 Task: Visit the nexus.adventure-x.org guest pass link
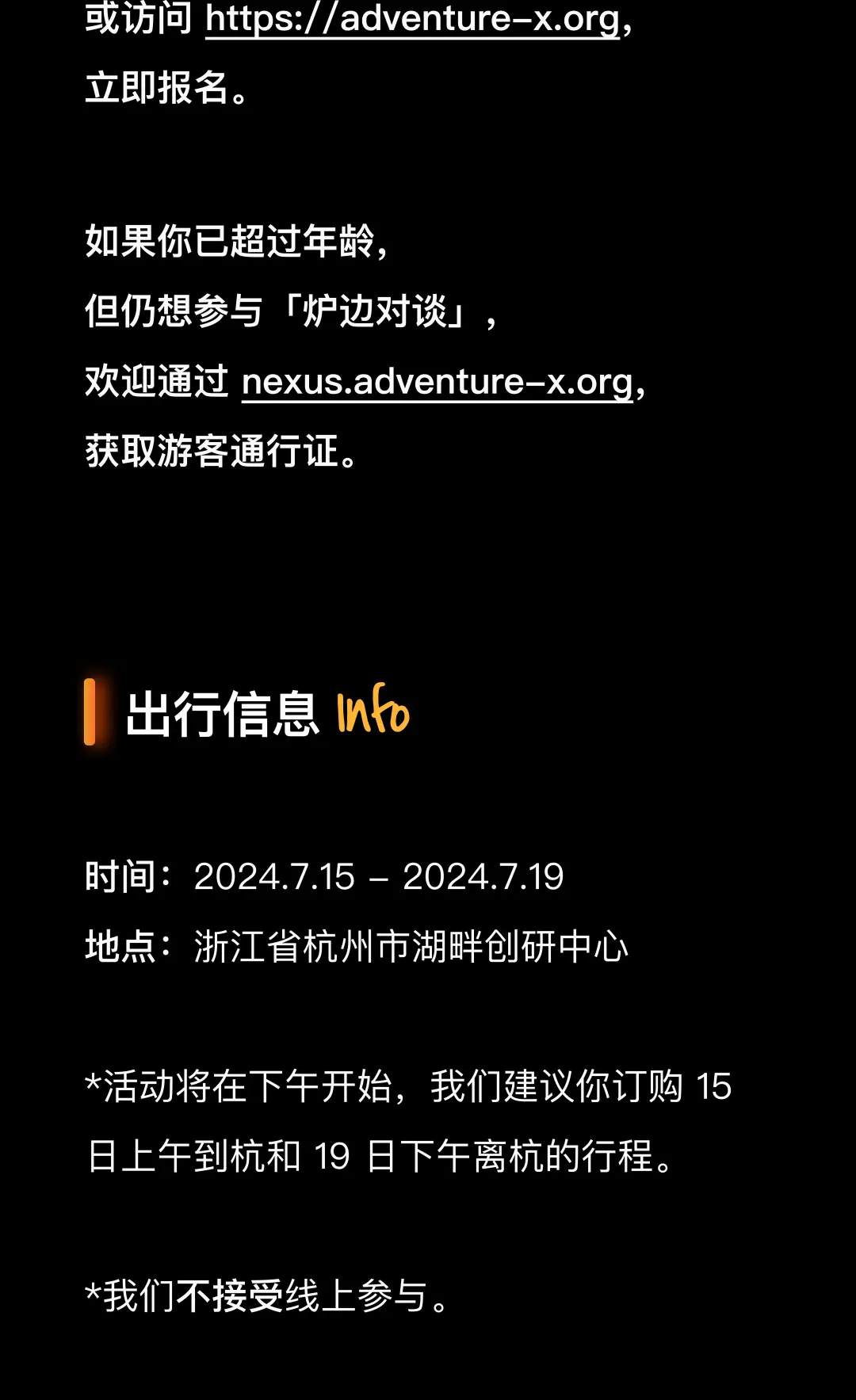(437, 382)
